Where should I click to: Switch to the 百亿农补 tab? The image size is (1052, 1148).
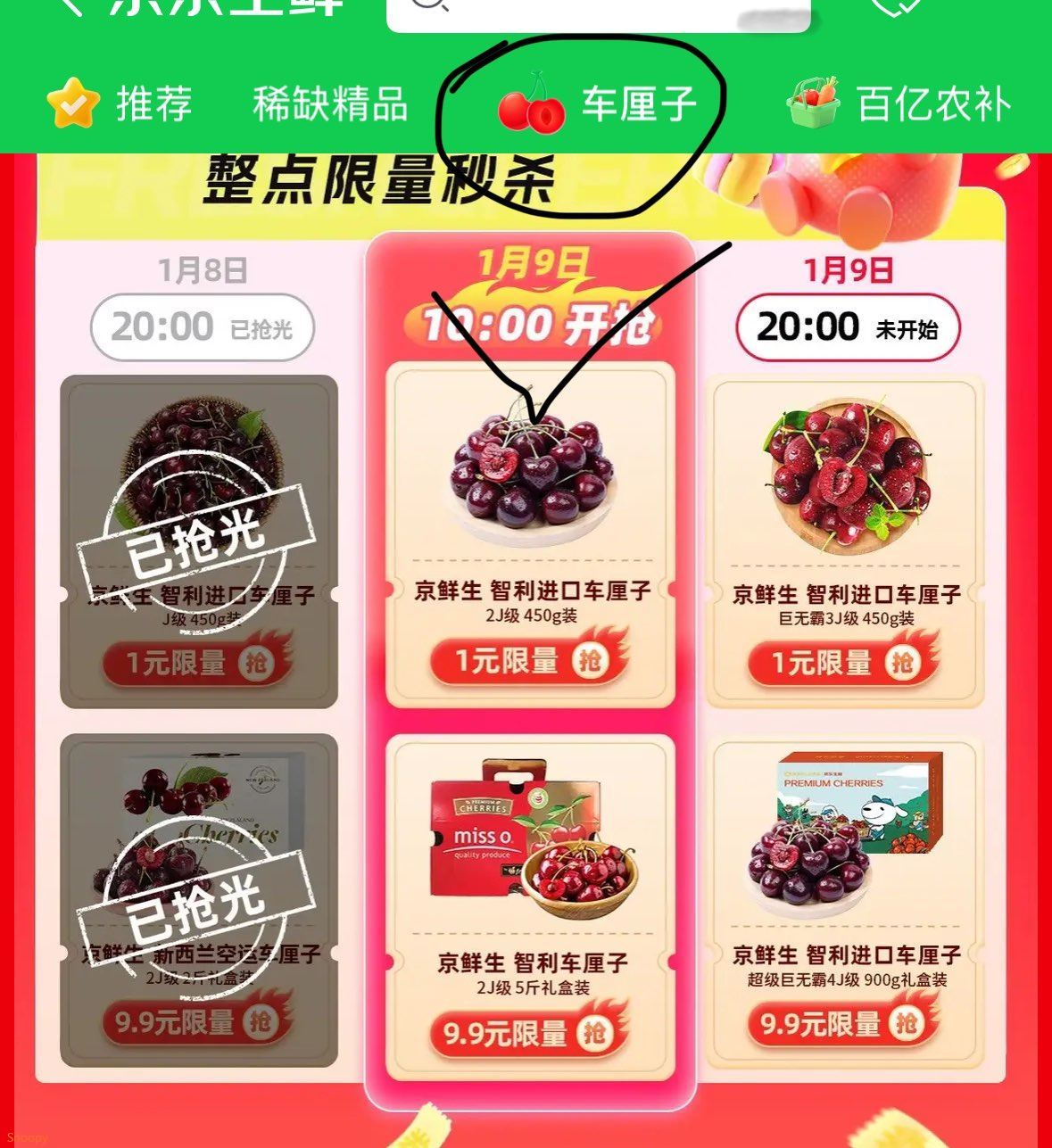coord(899,103)
